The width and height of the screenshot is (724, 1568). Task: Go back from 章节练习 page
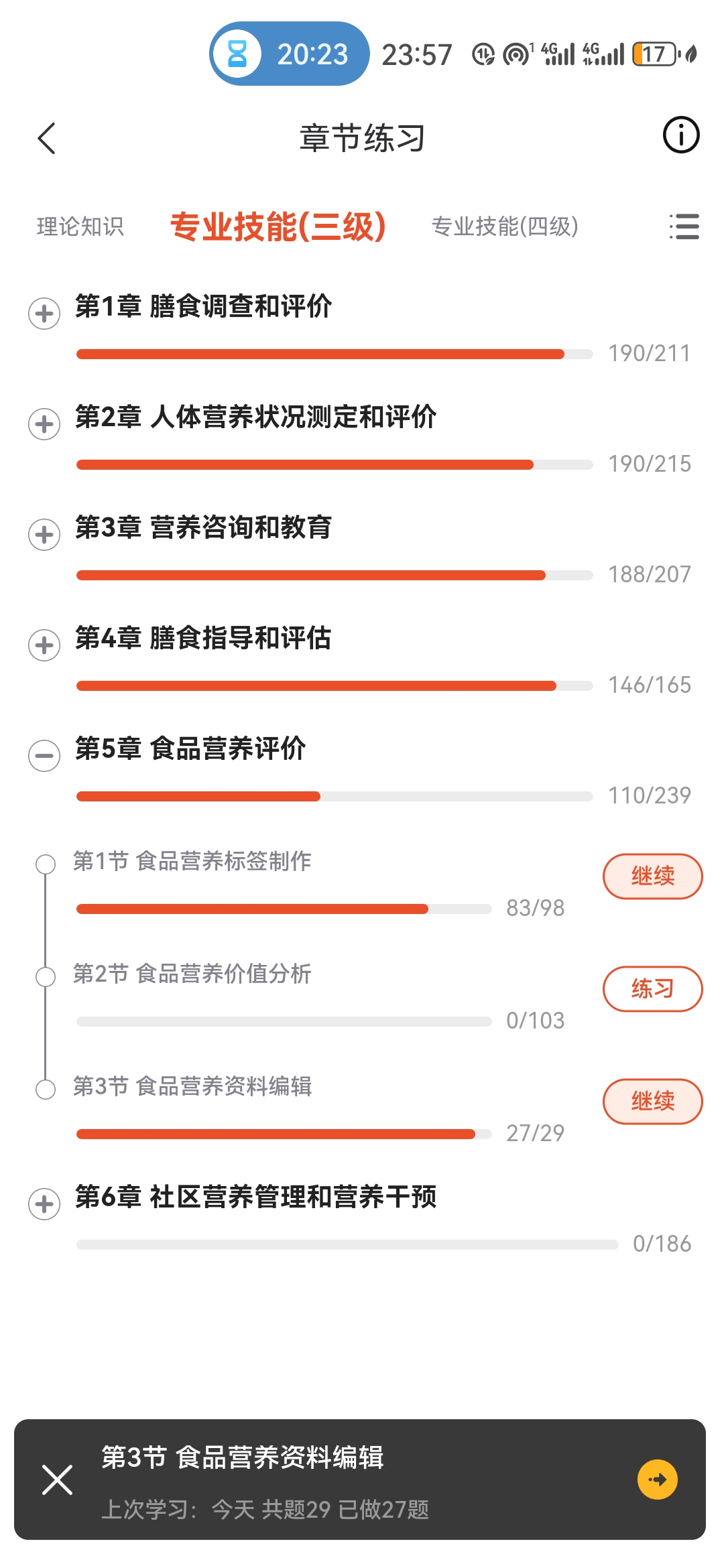point(46,139)
